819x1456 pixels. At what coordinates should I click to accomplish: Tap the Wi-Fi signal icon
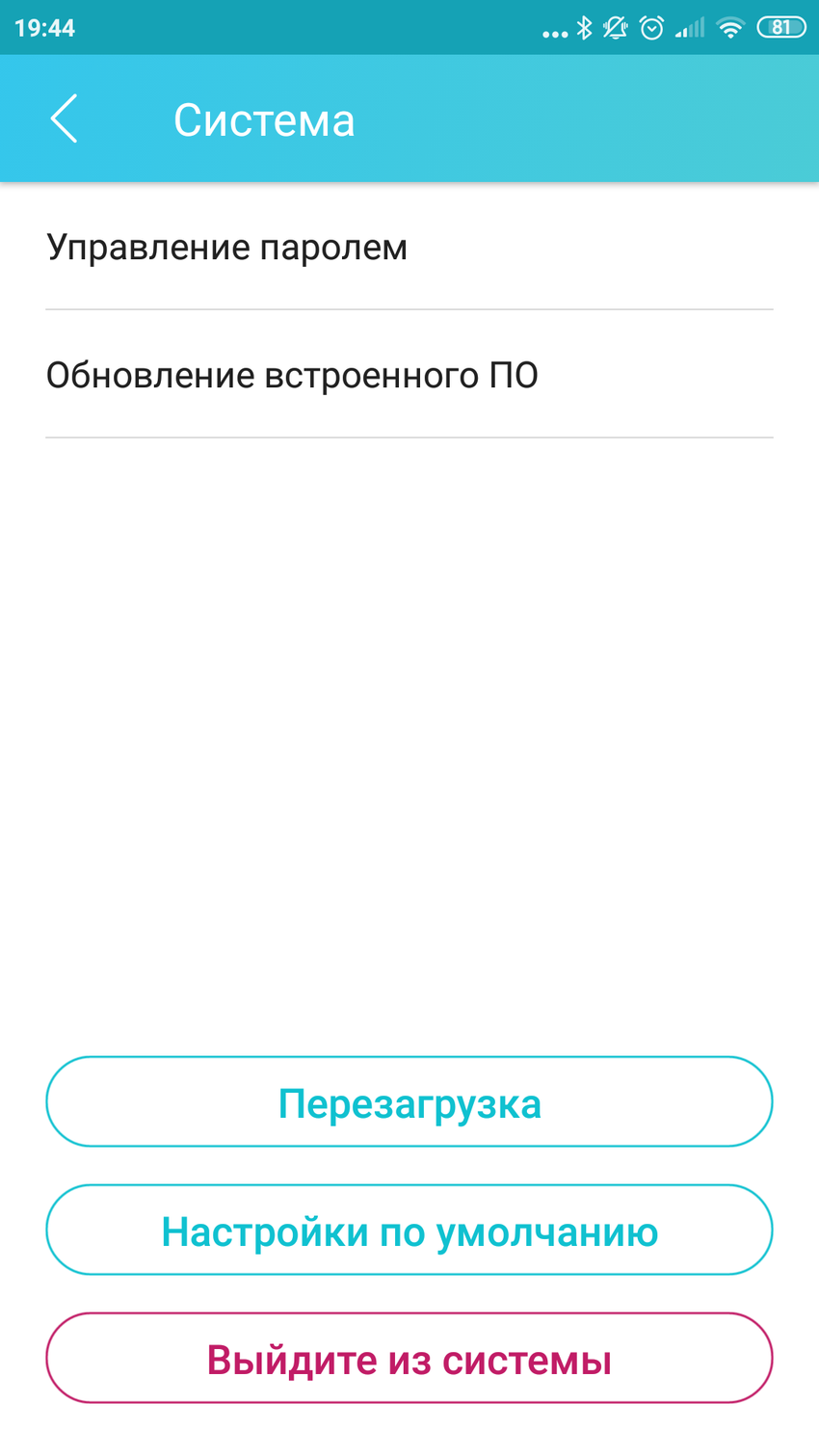click(729, 28)
